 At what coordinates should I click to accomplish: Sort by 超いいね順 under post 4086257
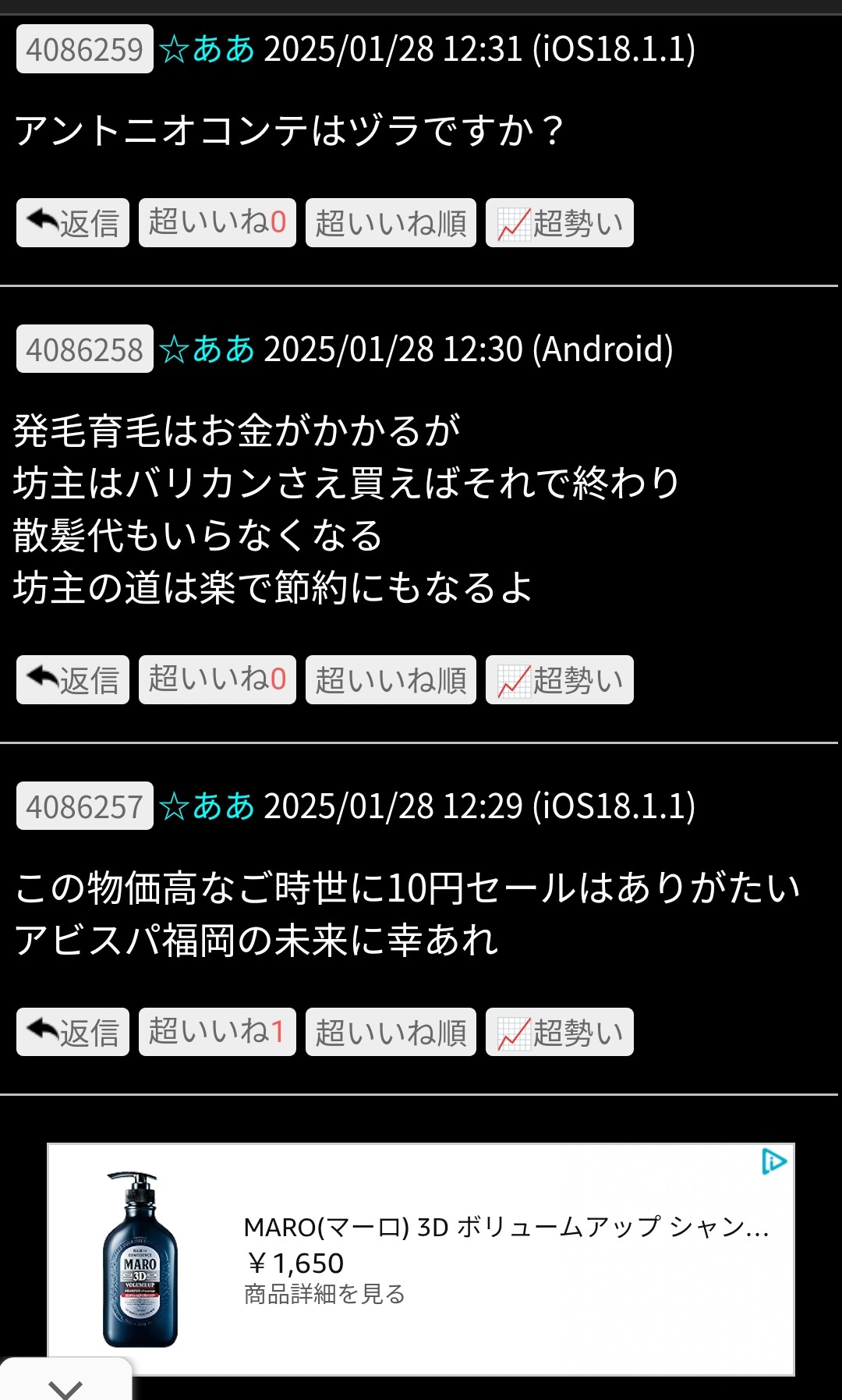pos(391,1033)
